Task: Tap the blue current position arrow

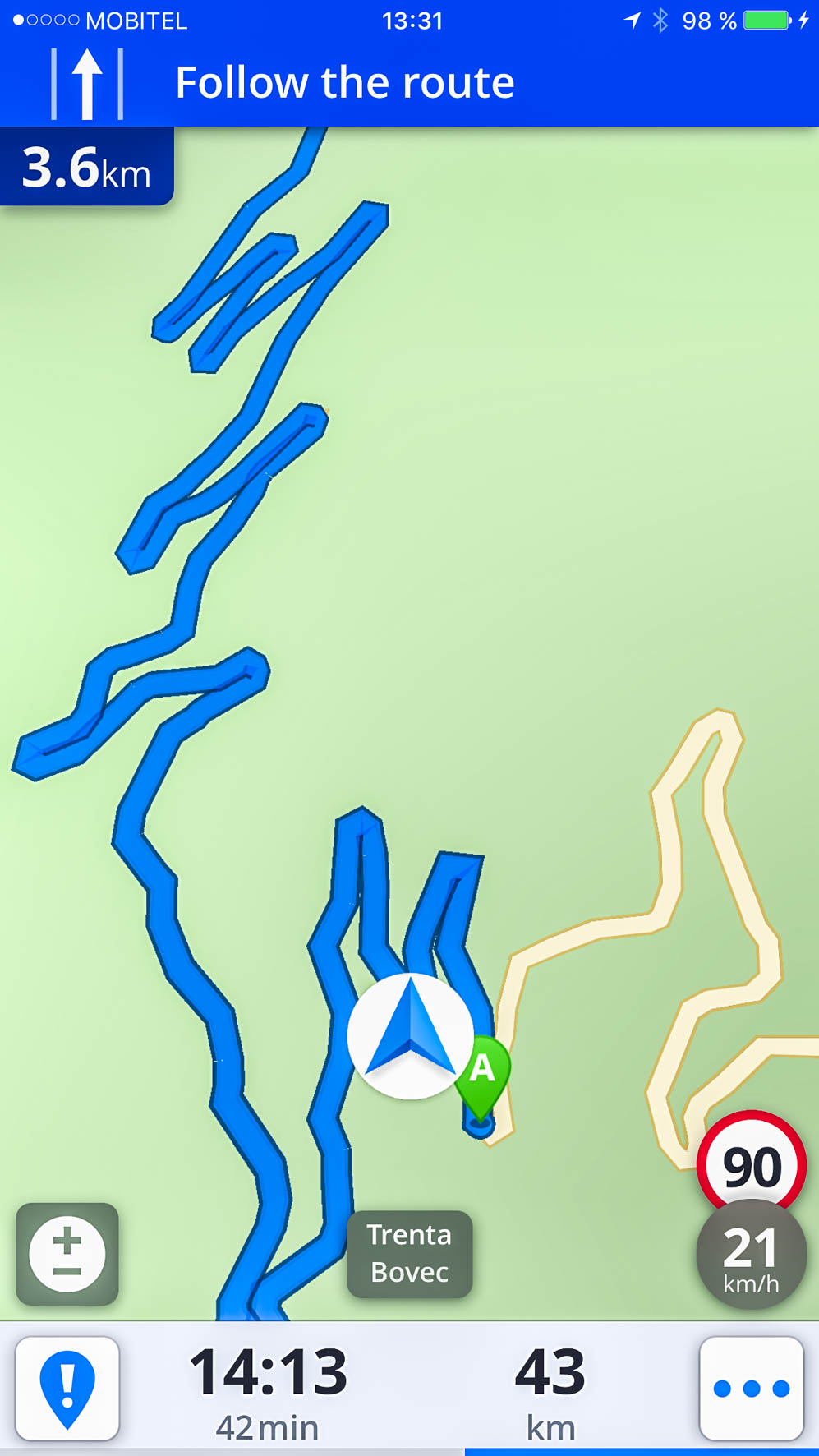Action: point(410,1035)
